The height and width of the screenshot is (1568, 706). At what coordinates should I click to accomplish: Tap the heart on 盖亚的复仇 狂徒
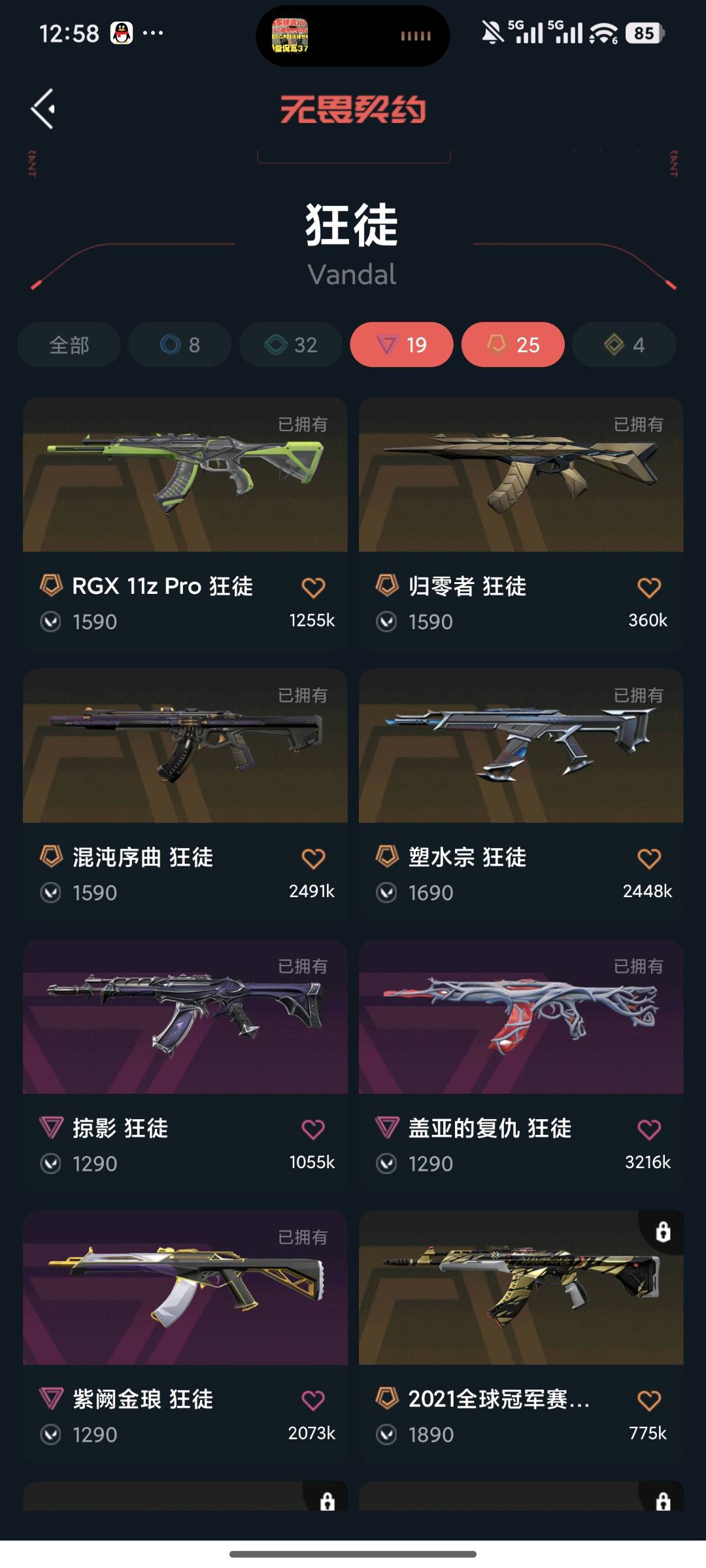(649, 1129)
